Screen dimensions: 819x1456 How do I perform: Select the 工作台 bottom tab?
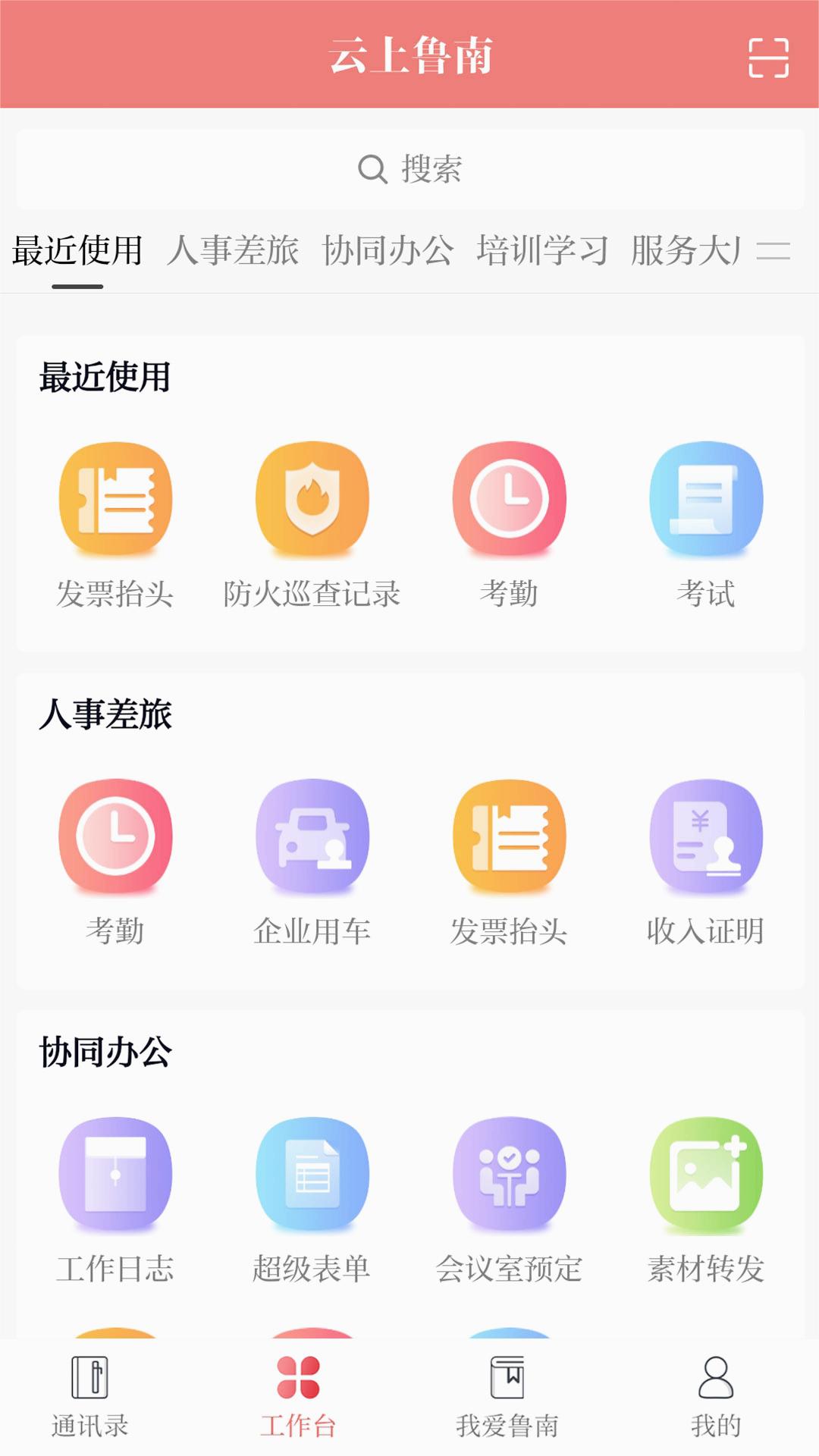point(298,1397)
